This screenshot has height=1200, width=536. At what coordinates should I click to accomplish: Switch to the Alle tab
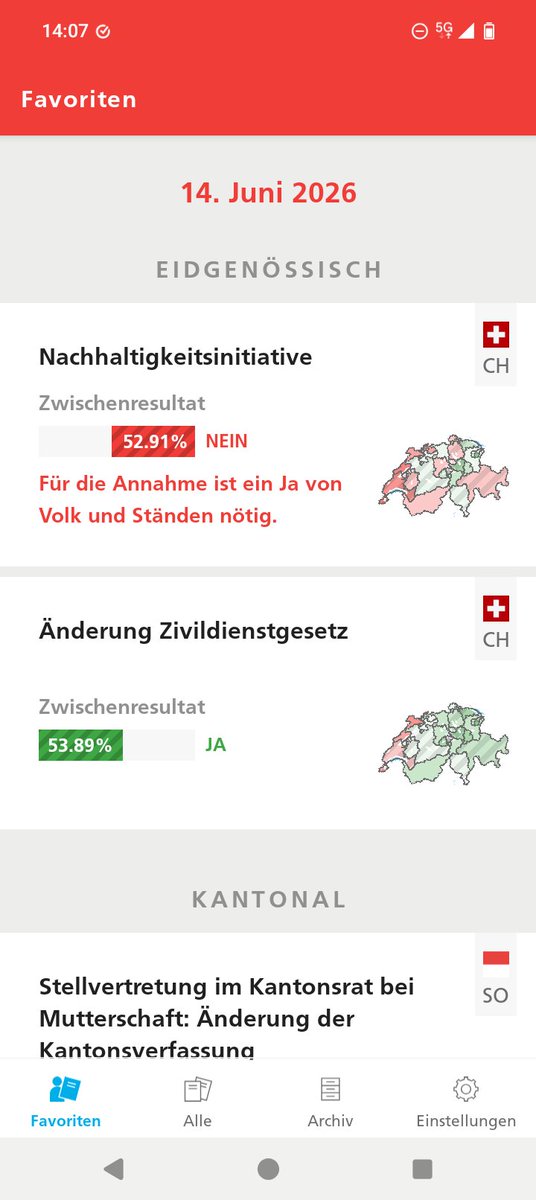tap(198, 1101)
